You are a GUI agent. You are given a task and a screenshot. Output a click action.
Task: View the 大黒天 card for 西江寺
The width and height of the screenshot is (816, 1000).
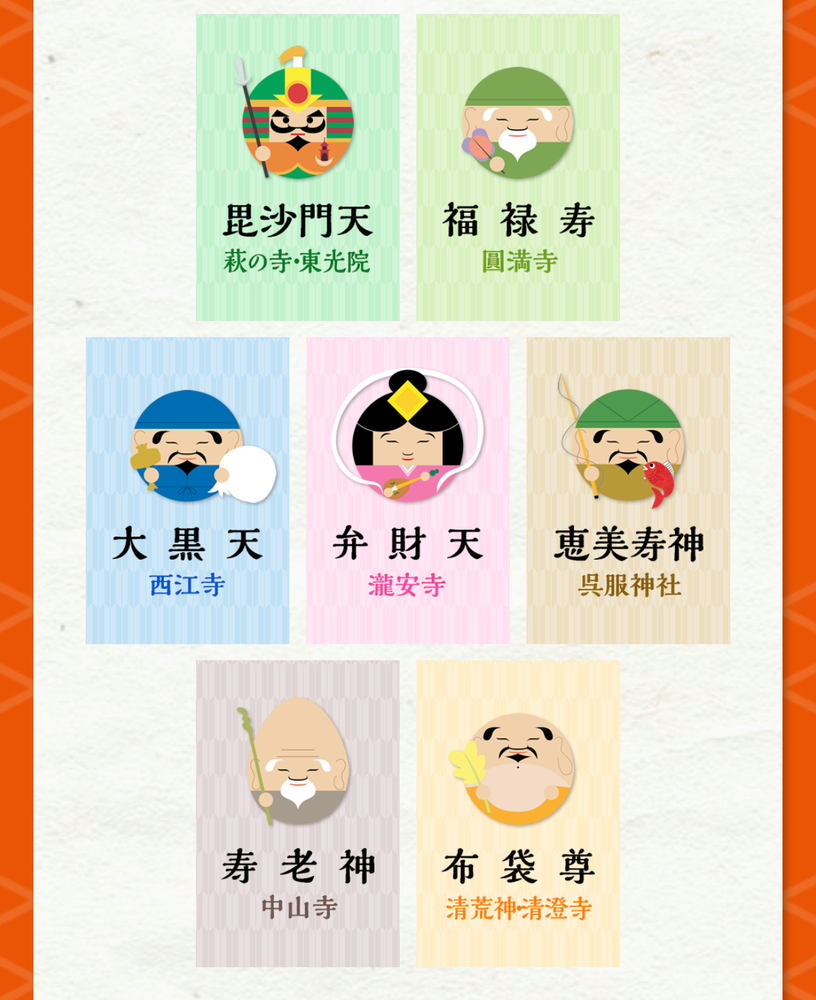point(187,490)
